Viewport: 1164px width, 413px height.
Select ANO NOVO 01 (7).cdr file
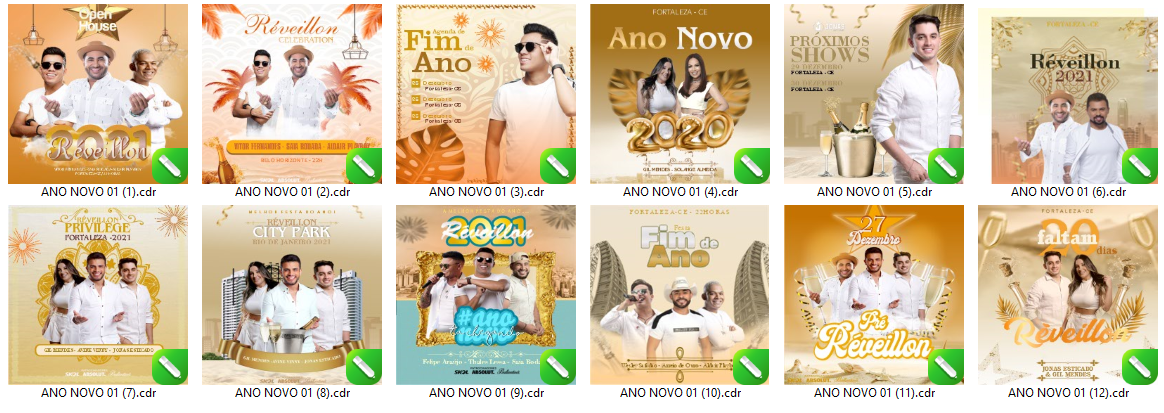pos(97,295)
